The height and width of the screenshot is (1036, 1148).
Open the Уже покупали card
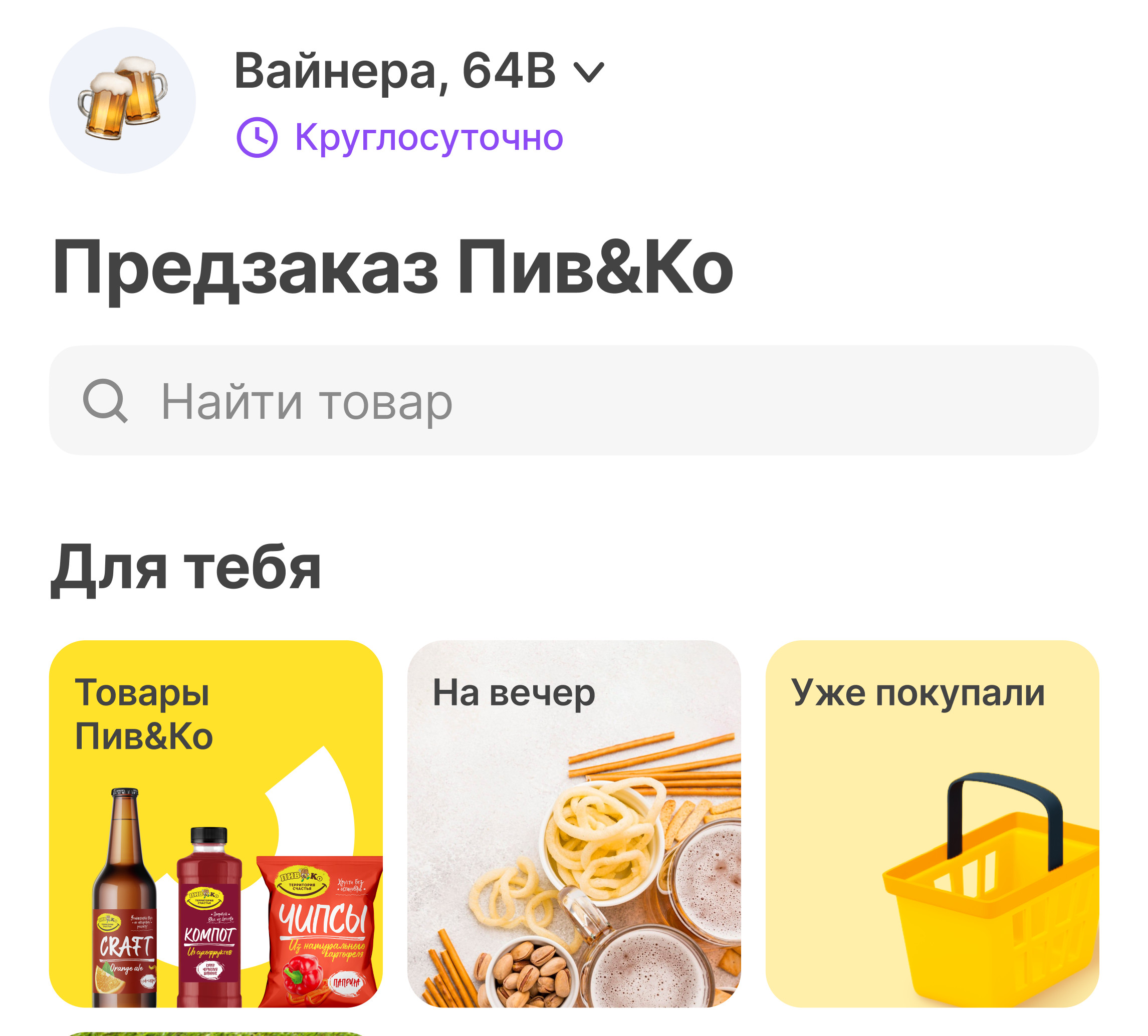pos(932,823)
